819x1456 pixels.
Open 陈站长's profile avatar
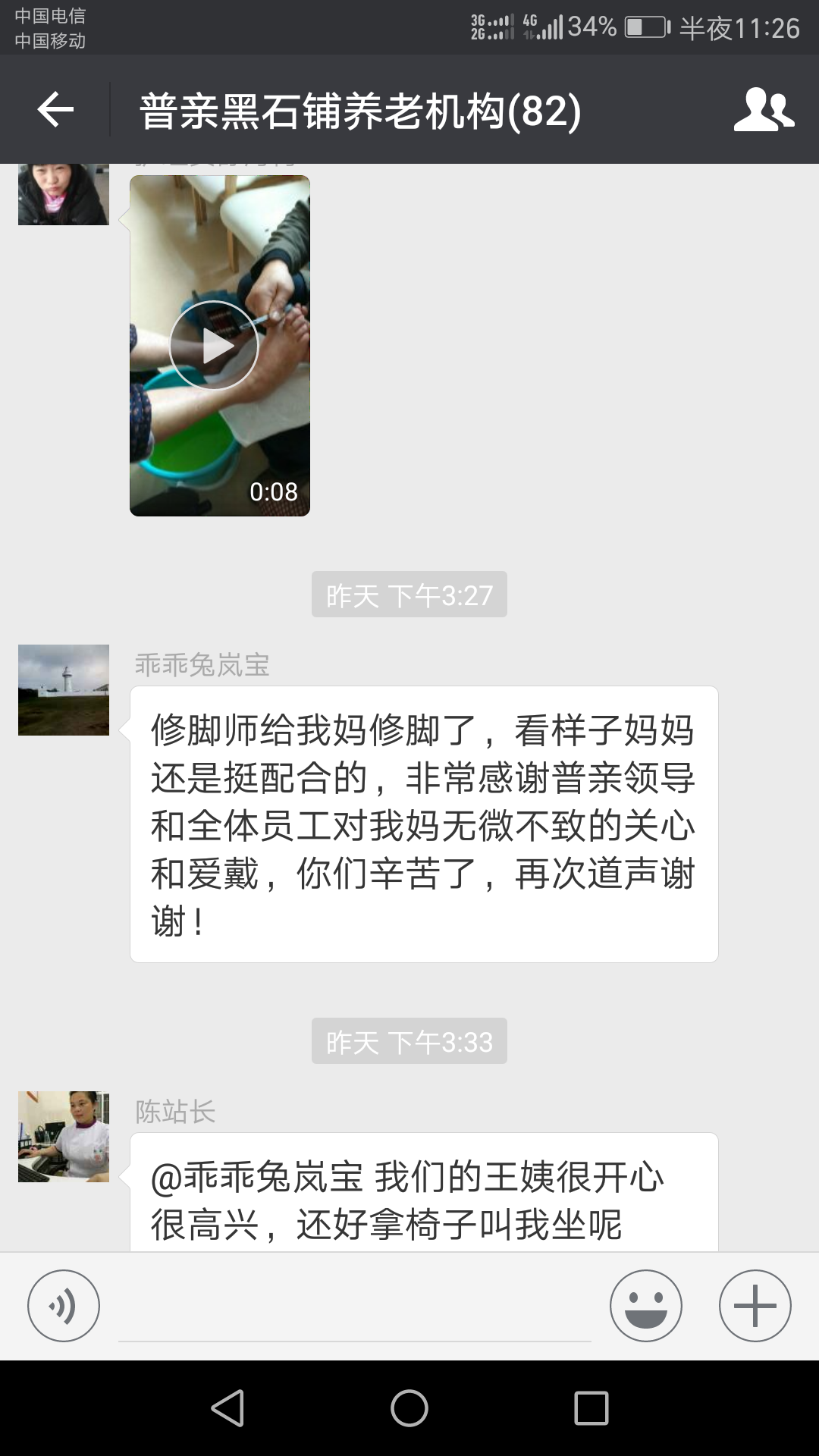point(64,1137)
